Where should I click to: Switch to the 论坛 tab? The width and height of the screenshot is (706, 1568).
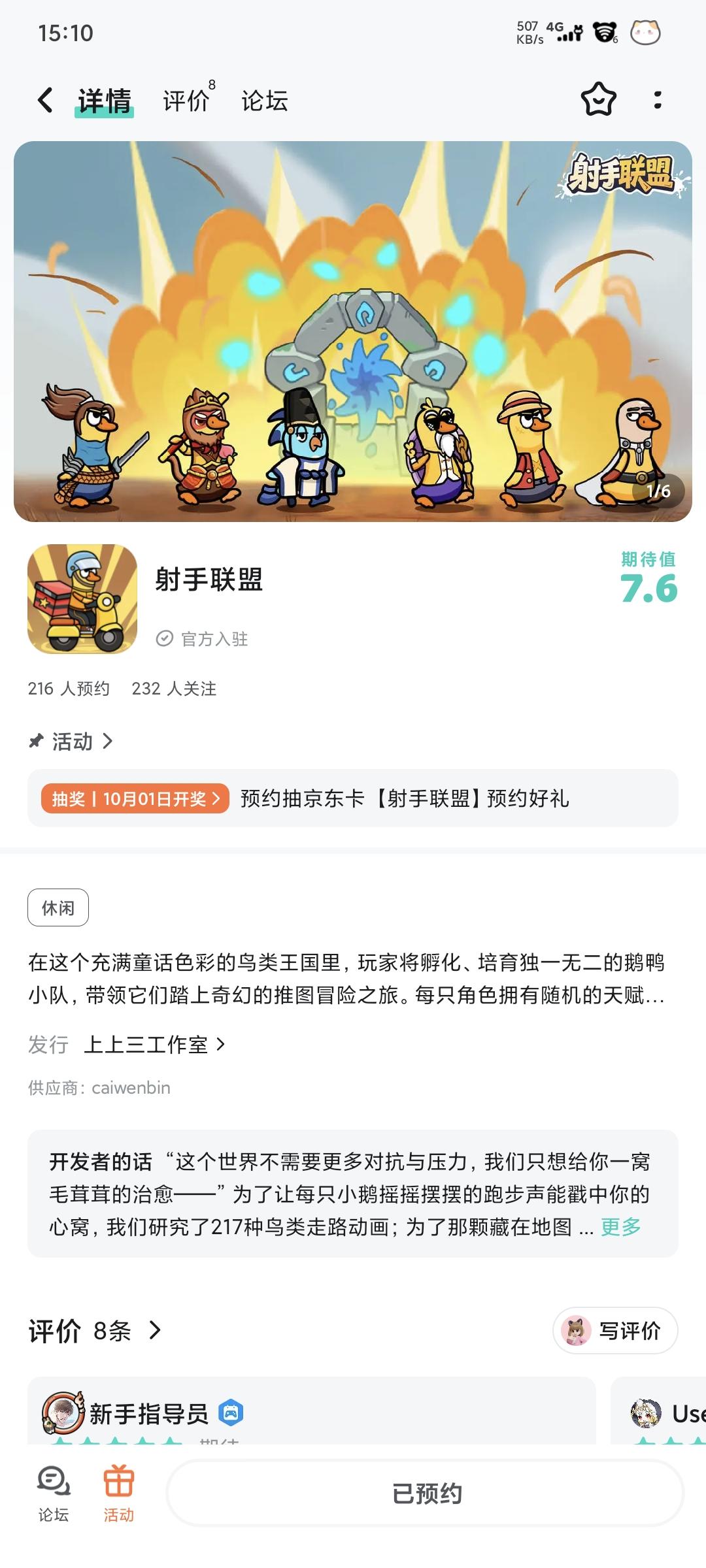tap(264, 101)
